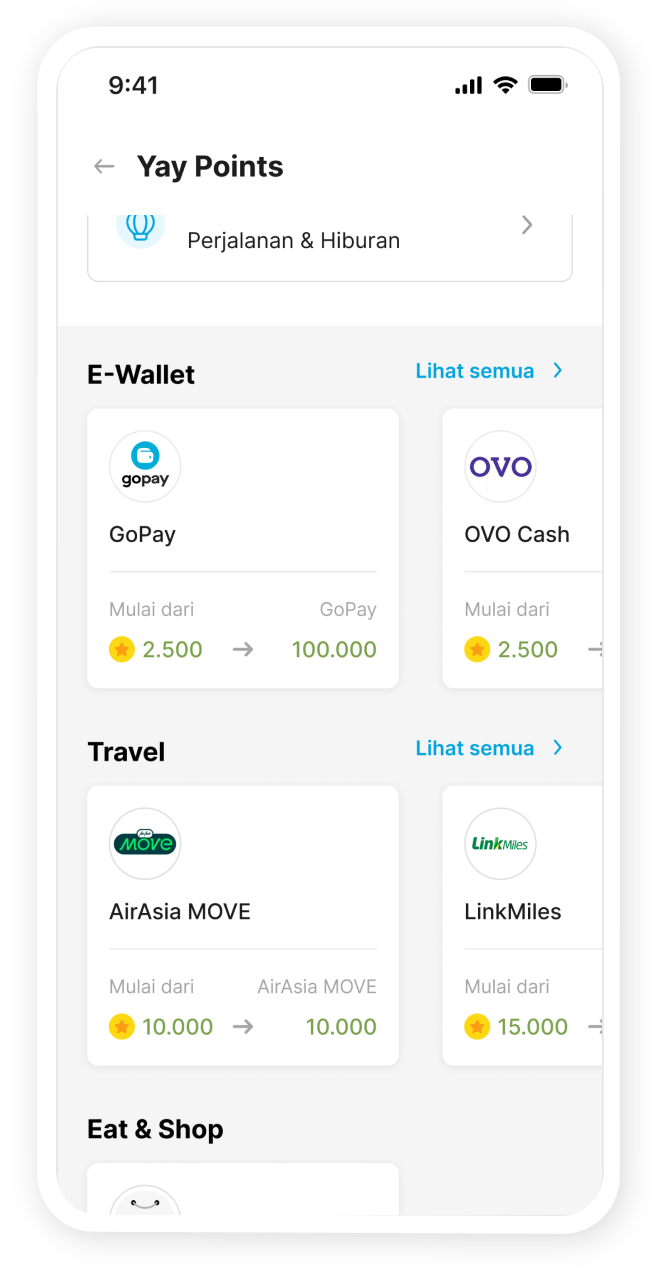Go back from Yay Points
This screenshot has width=667, height=1270.
[x=104, y=167]
